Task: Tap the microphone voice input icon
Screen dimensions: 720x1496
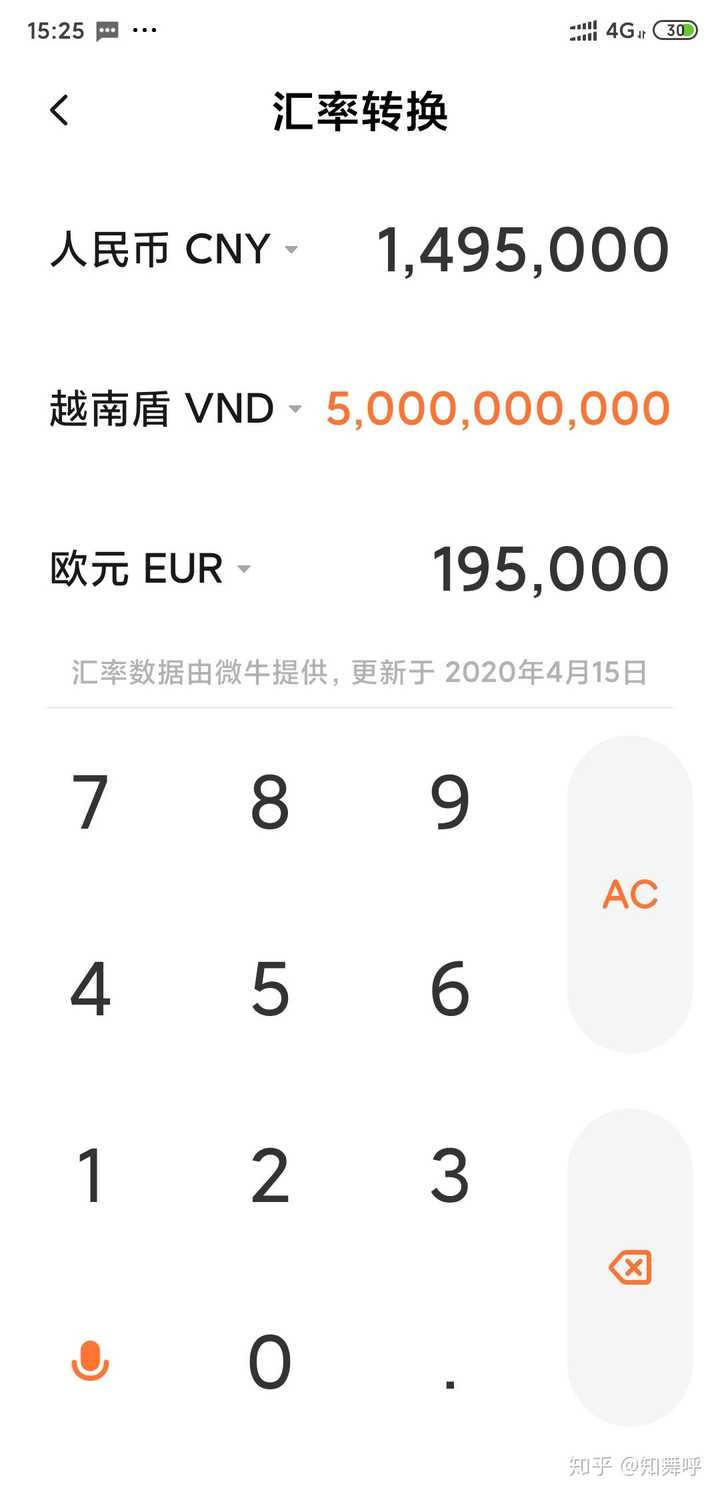Action: click(90, 1358)
